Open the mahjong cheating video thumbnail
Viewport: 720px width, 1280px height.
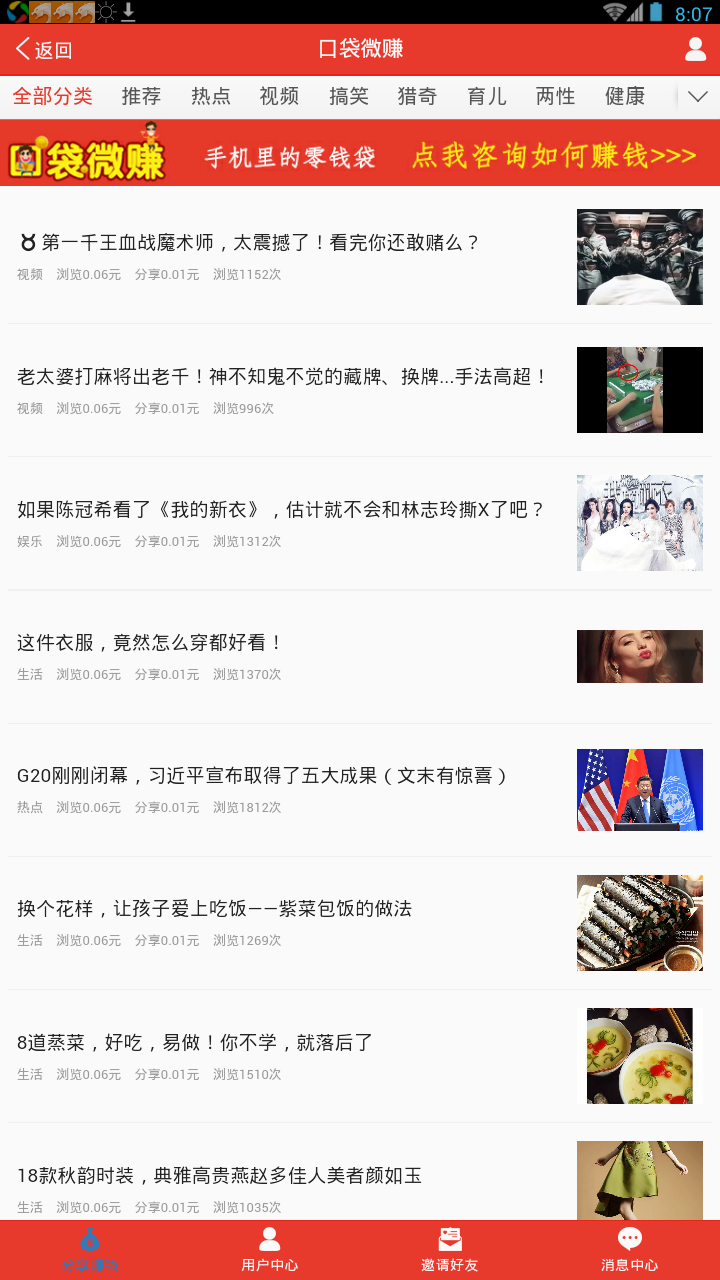point(639,390)
